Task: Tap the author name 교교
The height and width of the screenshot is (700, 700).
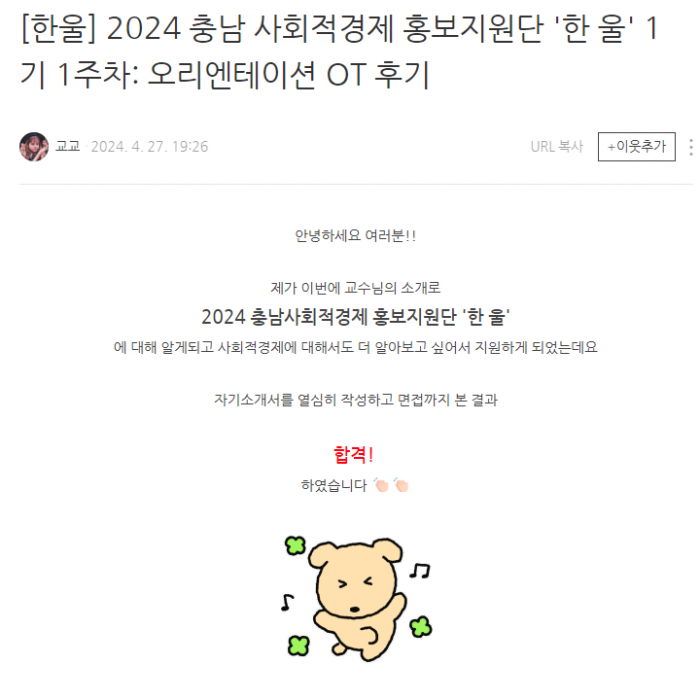Action: [x=67, y=146]
